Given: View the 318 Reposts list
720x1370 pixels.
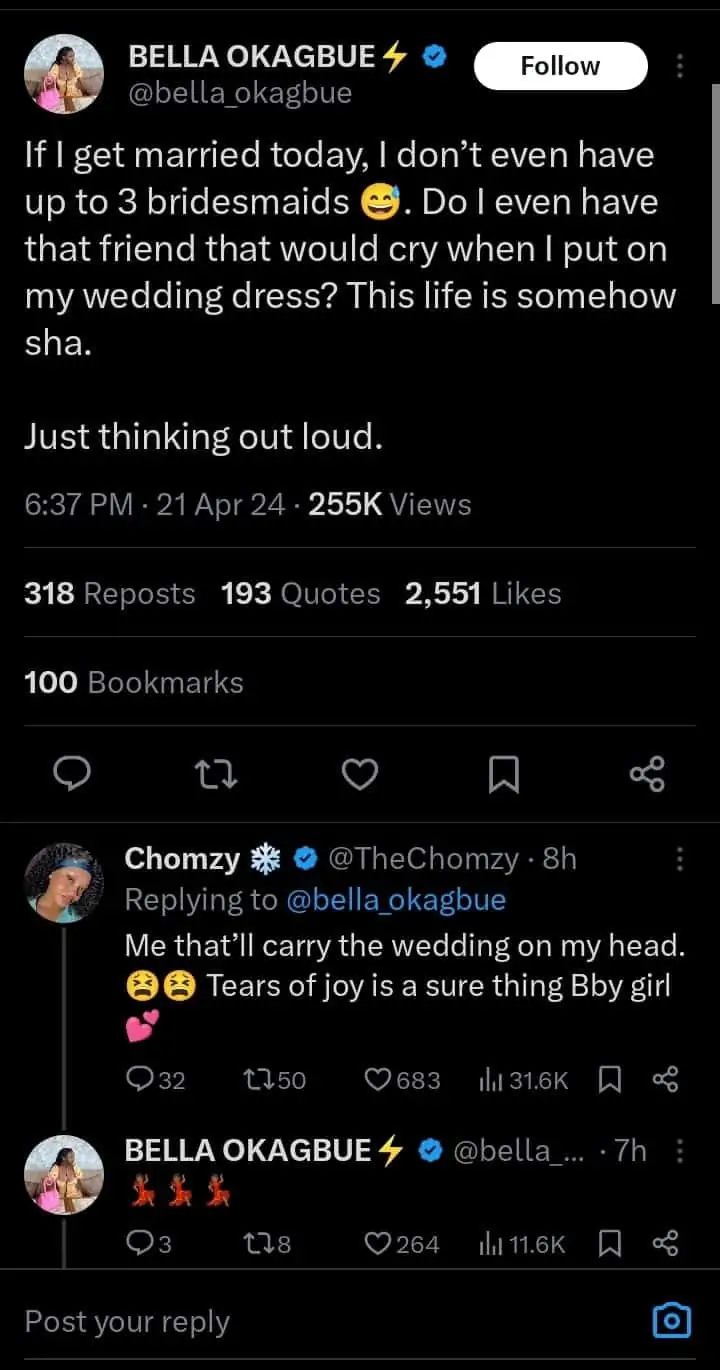Looking at the screenshot, I should pos(109,594).
